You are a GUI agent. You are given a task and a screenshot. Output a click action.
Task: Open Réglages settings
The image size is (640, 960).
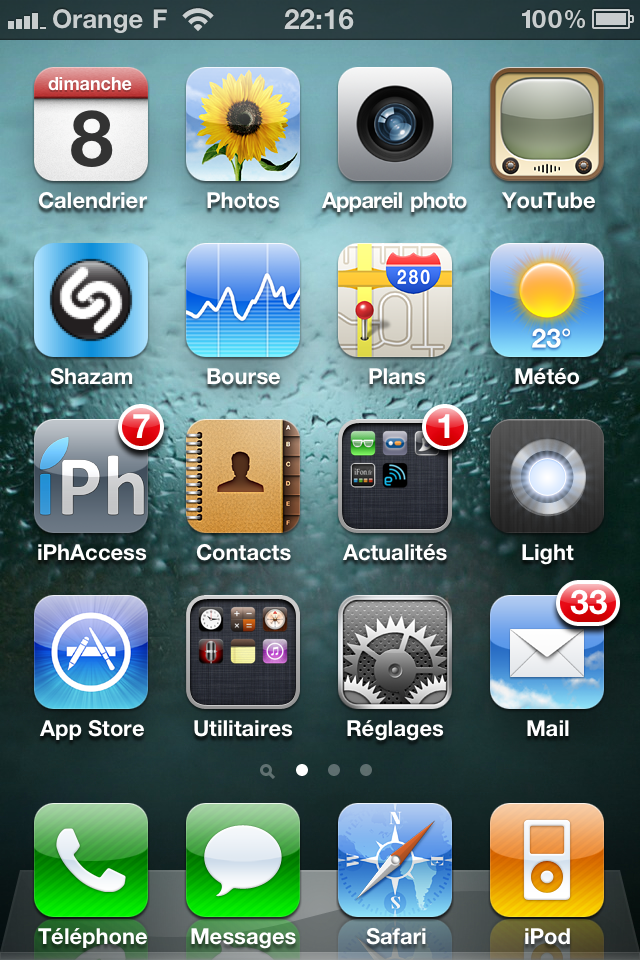(x=395, y=653)
